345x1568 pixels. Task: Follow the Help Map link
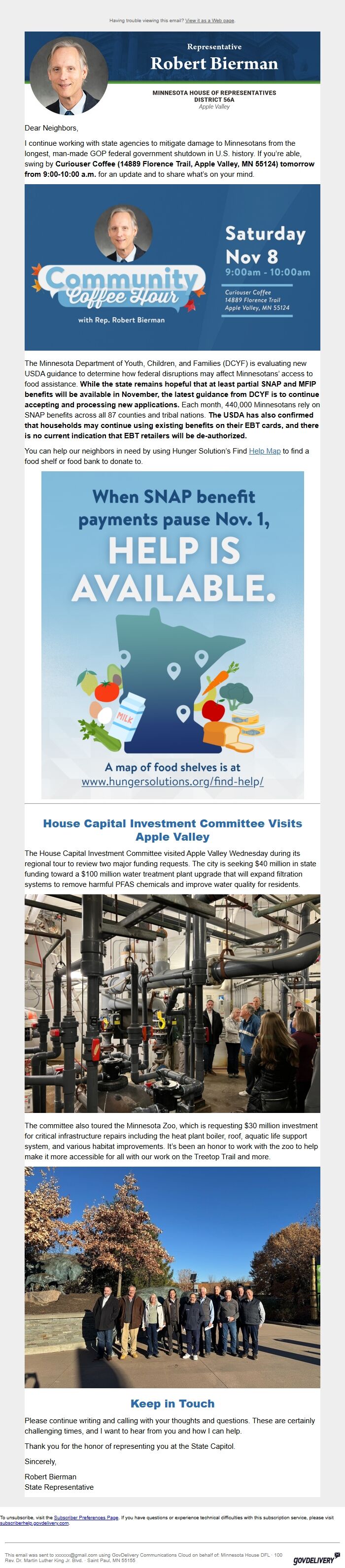(265, 451)
